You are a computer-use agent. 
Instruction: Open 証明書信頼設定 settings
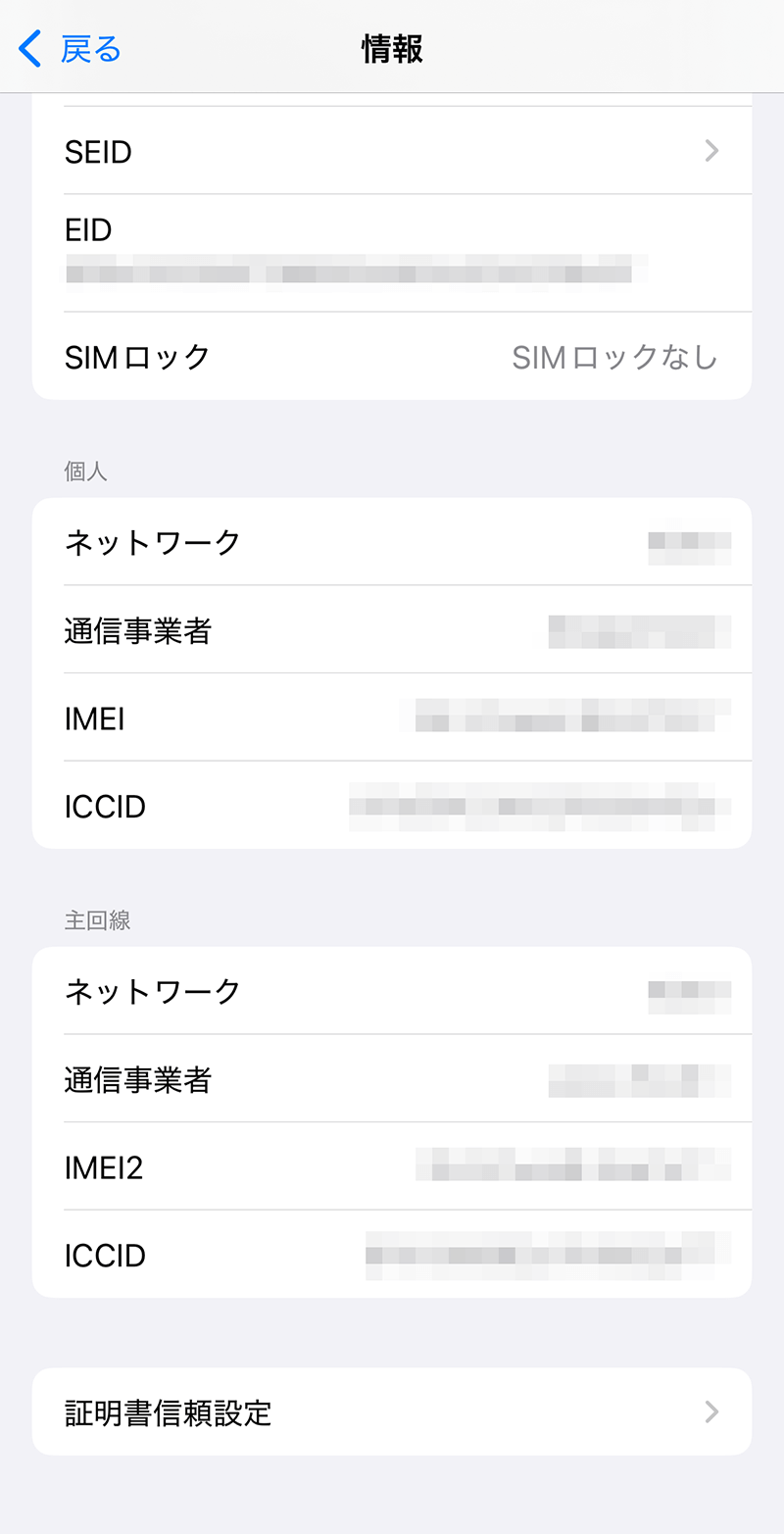[392, 1412]
